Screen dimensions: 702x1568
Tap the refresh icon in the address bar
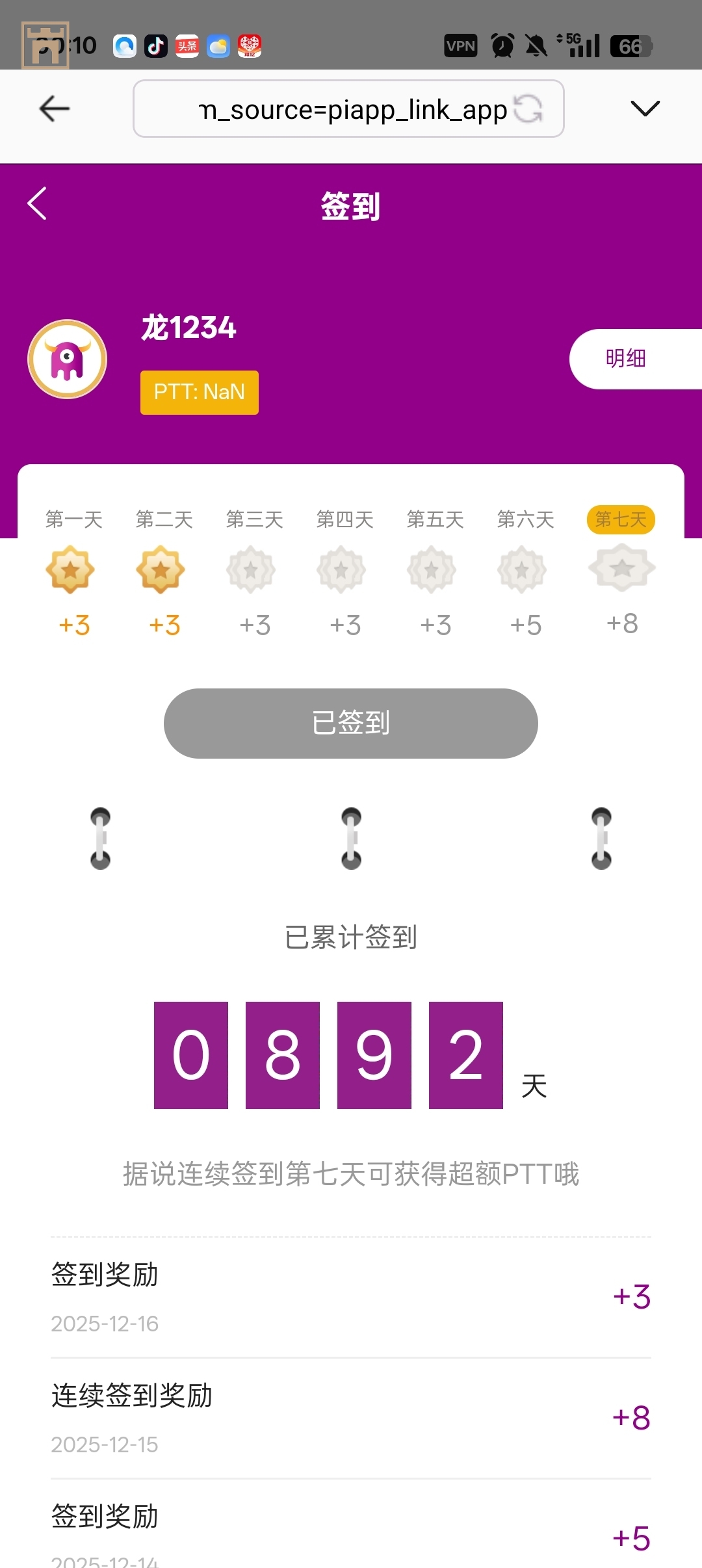(530, 109)
